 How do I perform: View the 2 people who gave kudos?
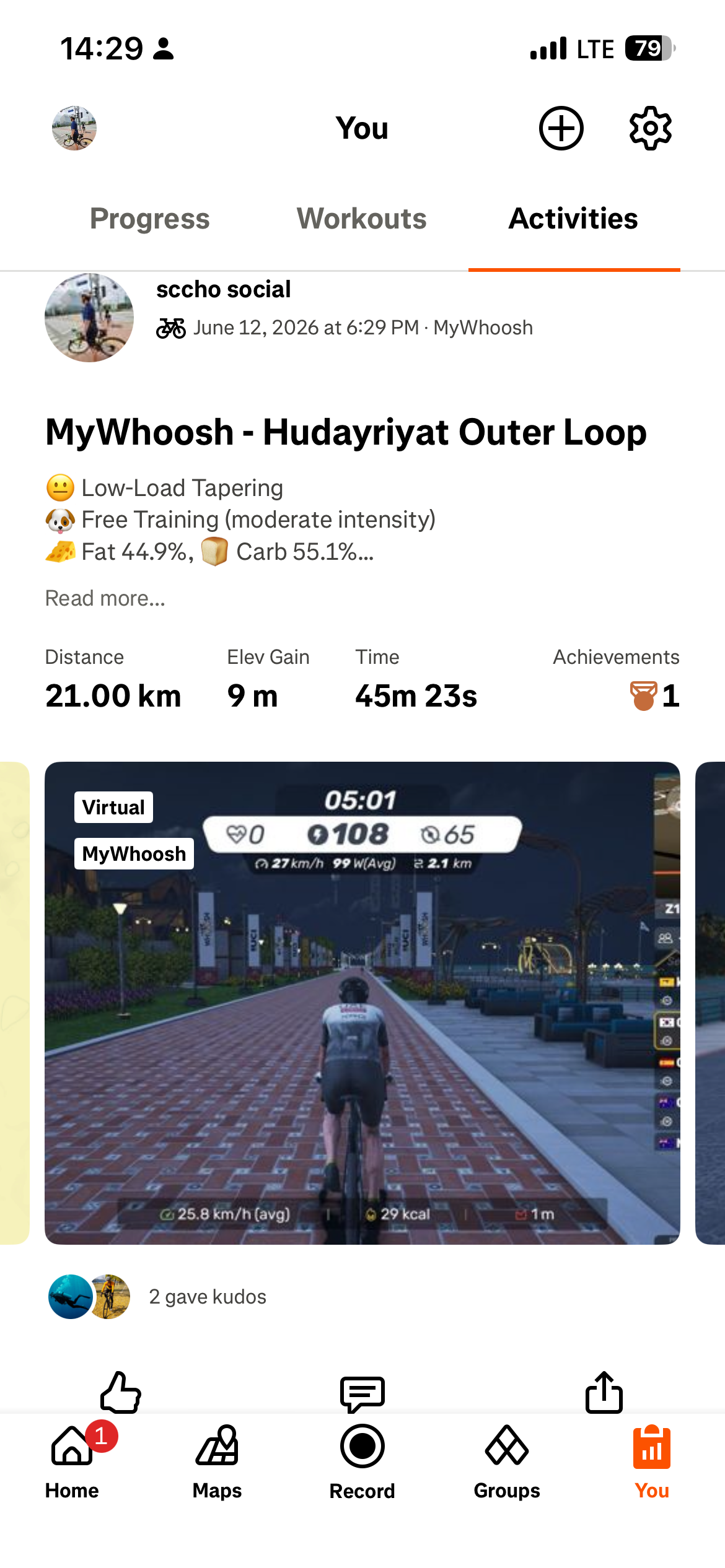coord(208,1296)
